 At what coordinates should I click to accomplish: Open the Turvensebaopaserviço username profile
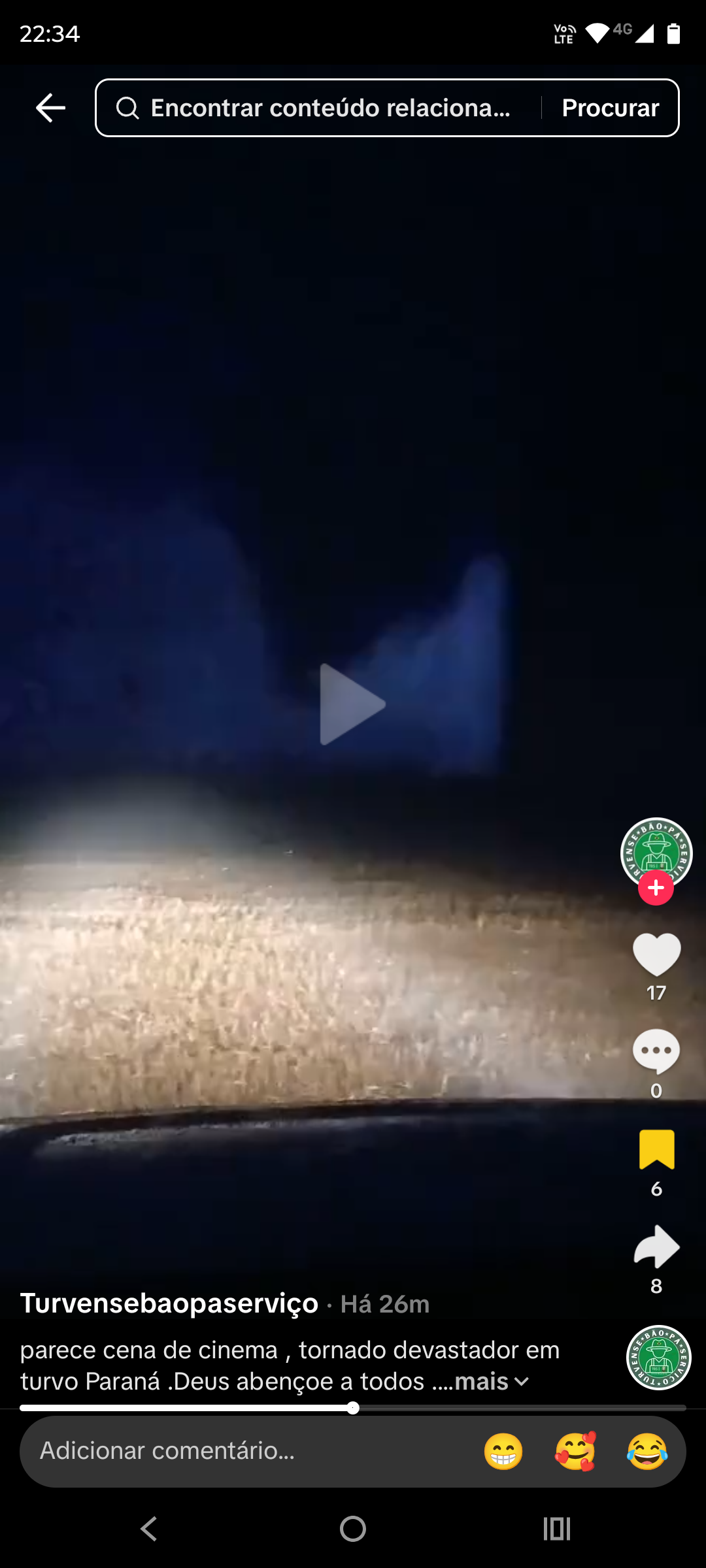169,1303
